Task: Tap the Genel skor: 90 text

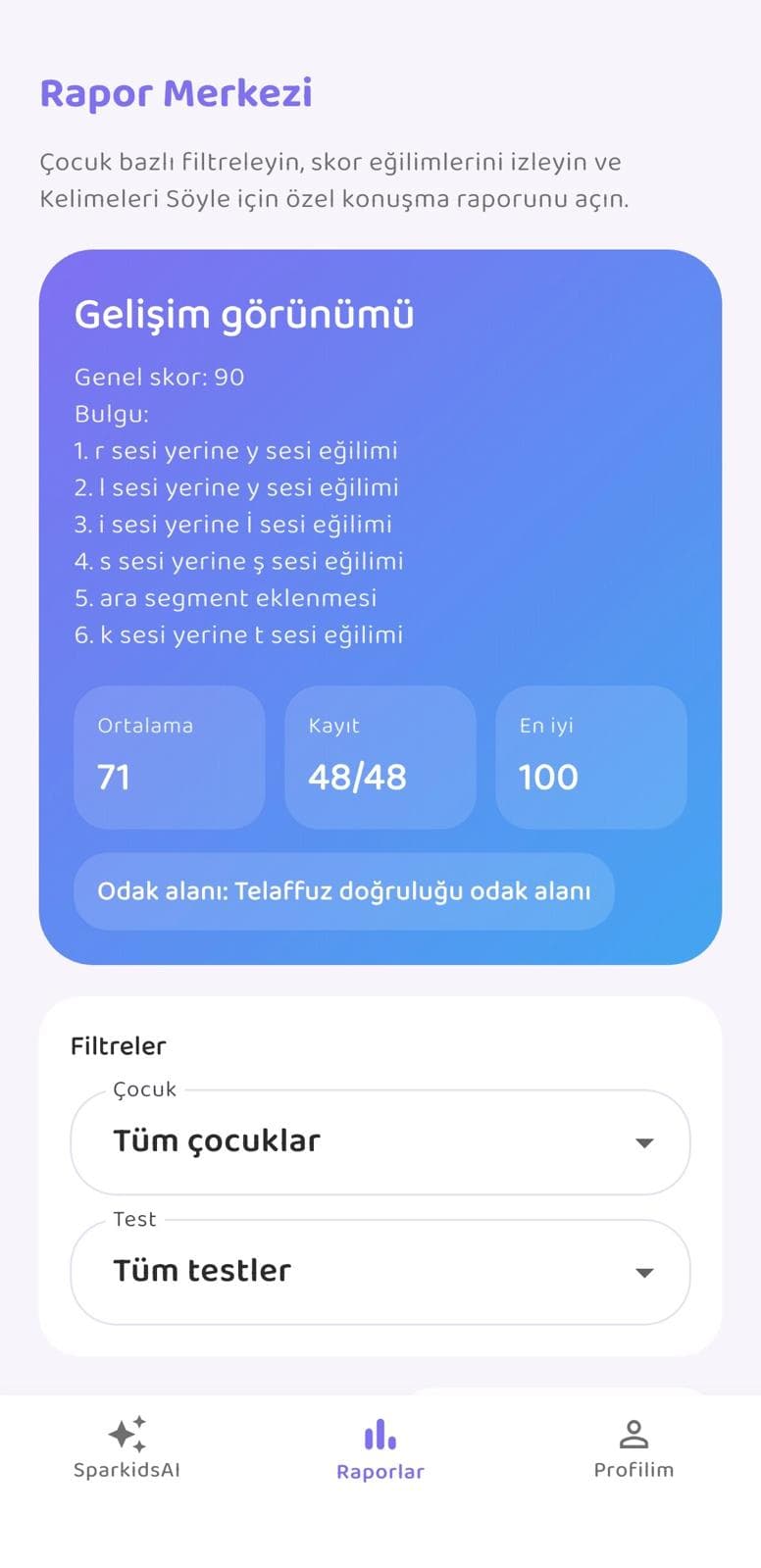Action: click(159, 377)
